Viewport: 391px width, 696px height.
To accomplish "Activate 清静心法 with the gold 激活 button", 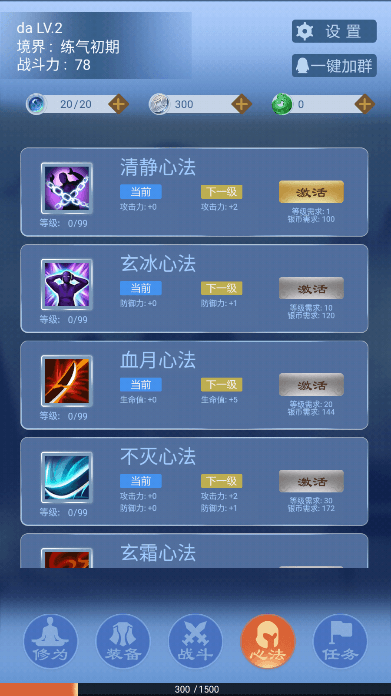I will pyautogui.click(x=311, y=192).
